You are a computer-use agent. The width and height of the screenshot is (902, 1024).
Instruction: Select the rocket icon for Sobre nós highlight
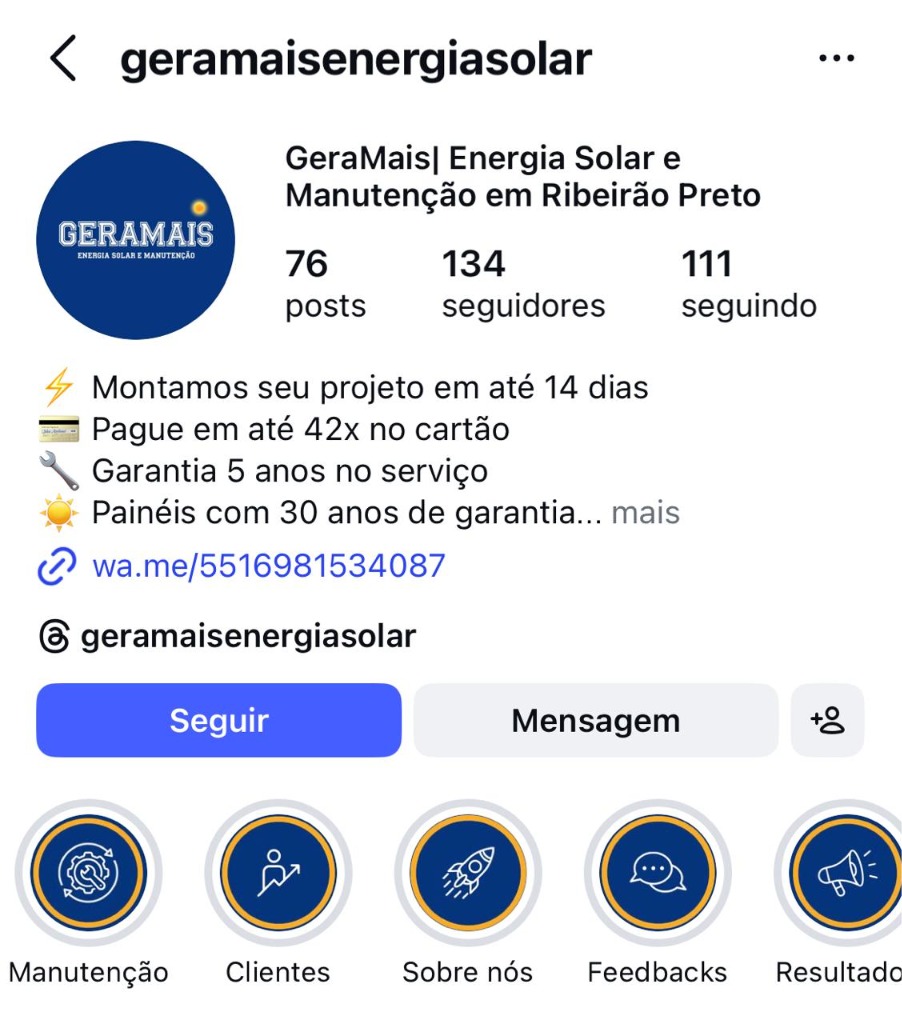pyautogui.click(x=467, y=872)
